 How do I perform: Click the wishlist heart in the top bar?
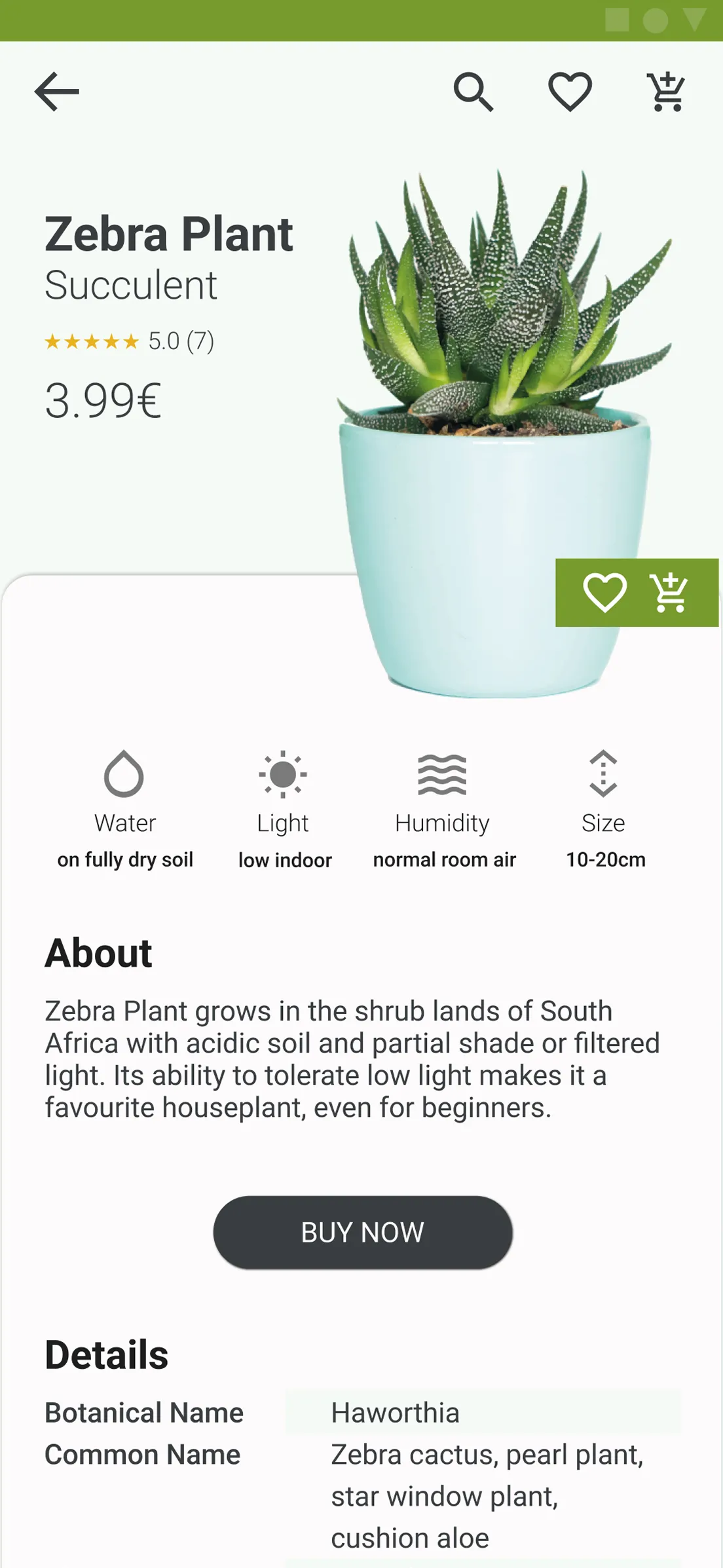[569, 92]
